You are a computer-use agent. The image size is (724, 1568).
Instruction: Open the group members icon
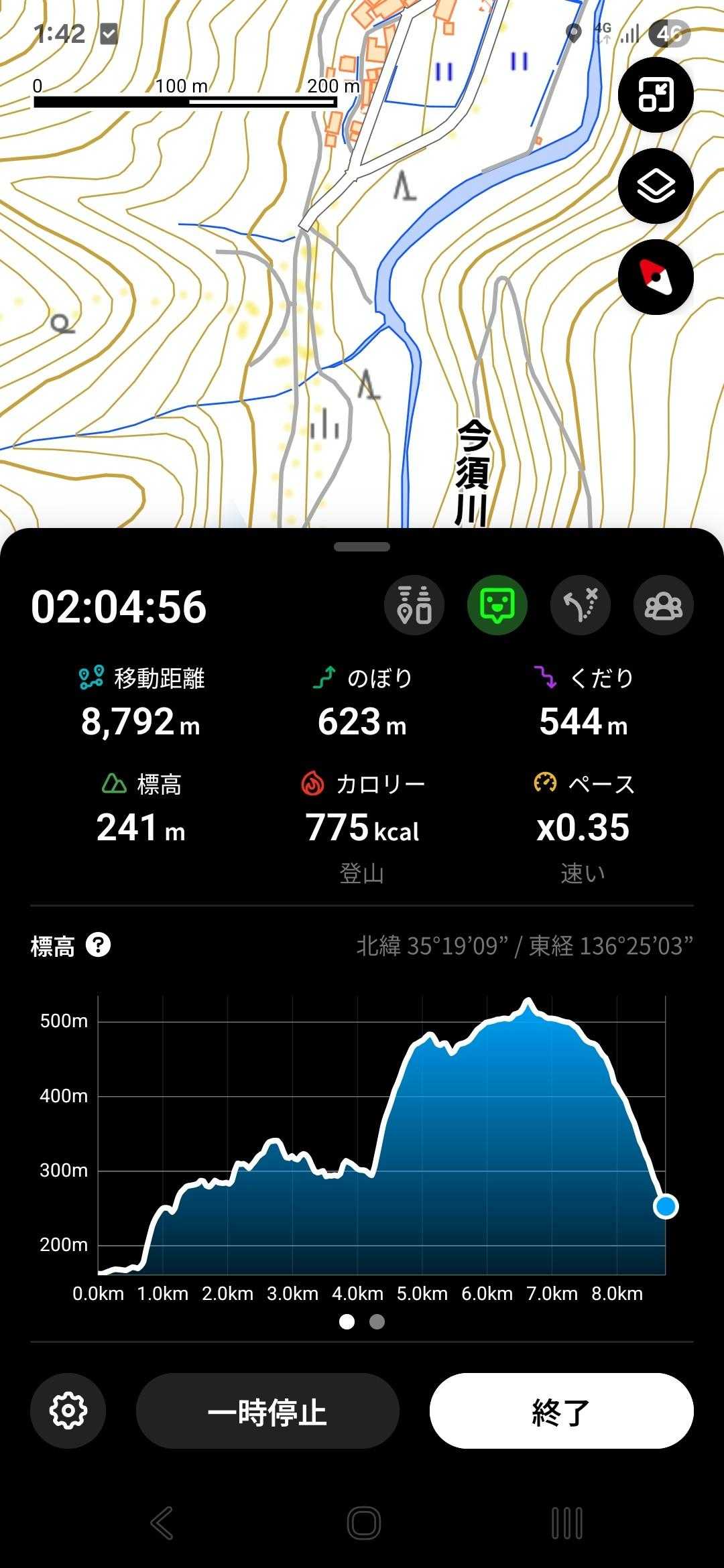click(x=663, y=605)
